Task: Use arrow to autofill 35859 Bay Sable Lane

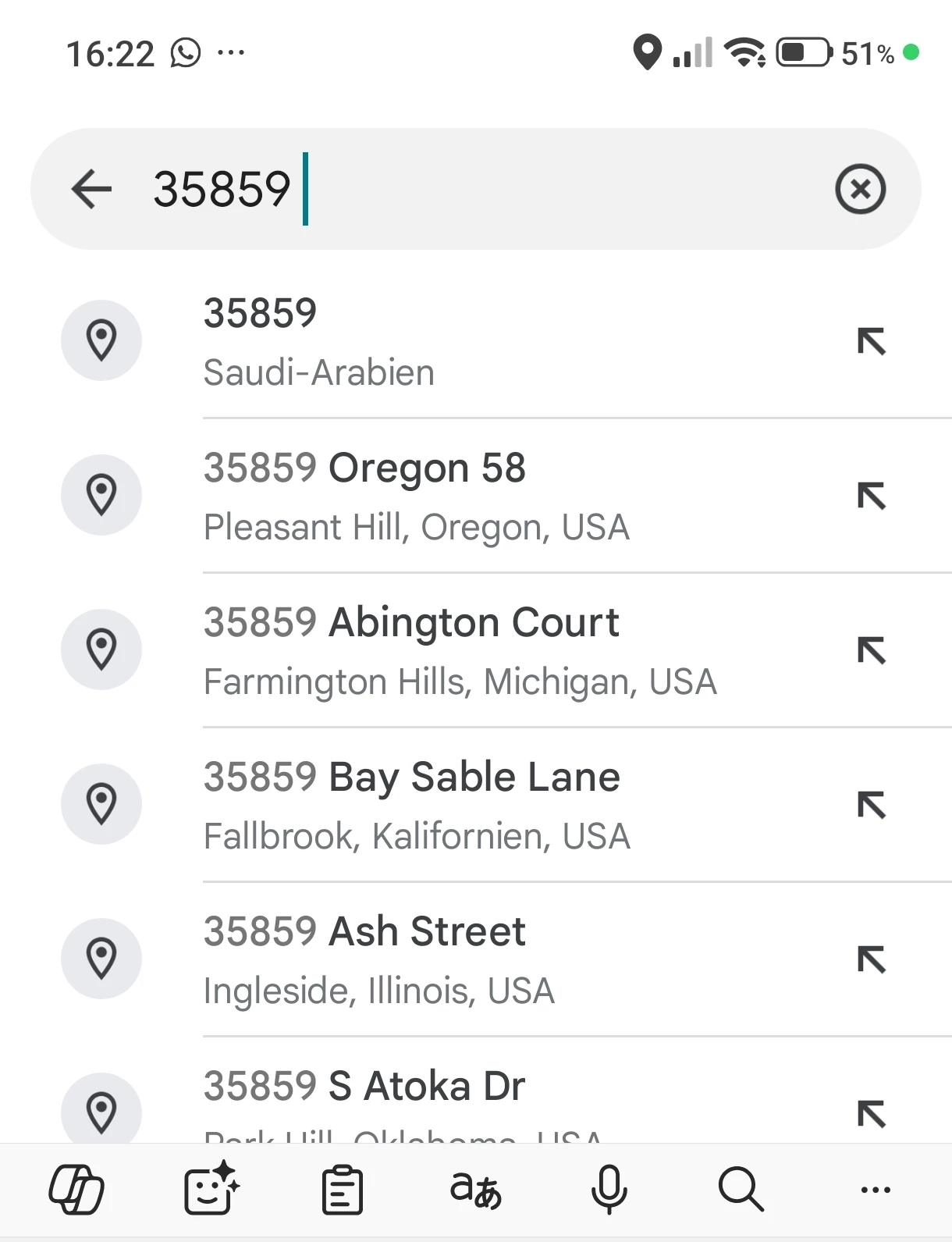Action: pos(872,805)
